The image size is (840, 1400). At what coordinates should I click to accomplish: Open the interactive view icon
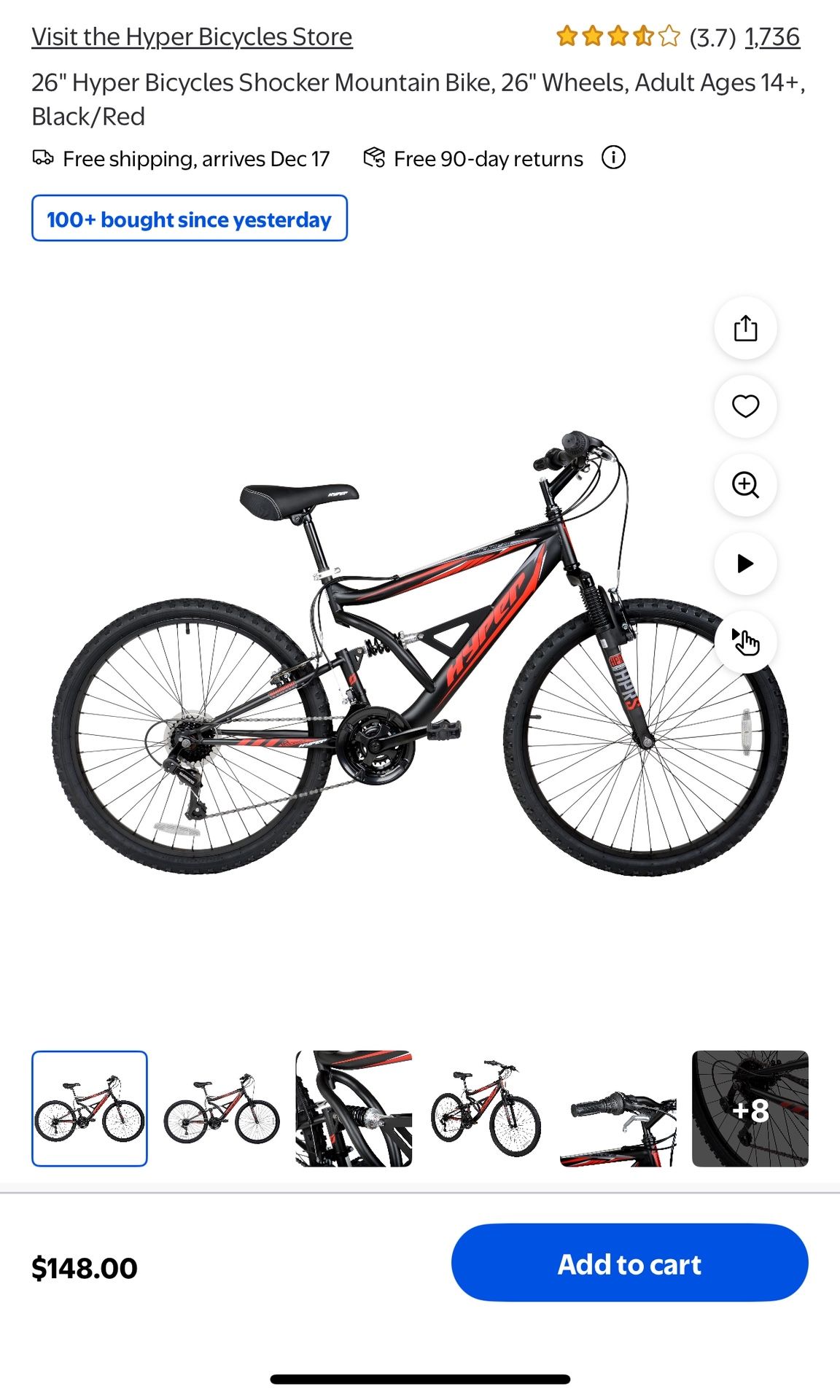tap(745, 642)
